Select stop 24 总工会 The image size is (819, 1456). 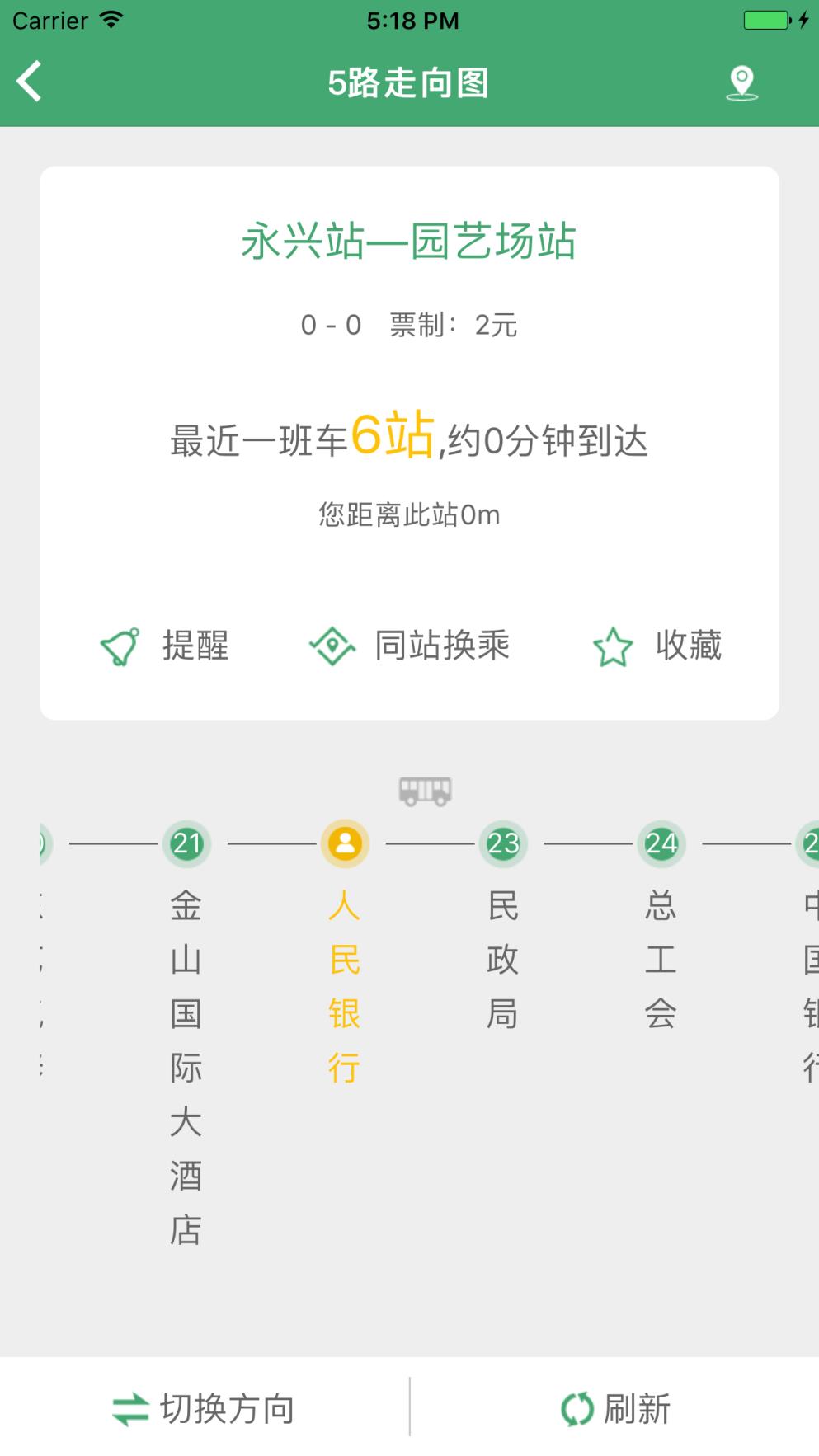tap(661, 843)
